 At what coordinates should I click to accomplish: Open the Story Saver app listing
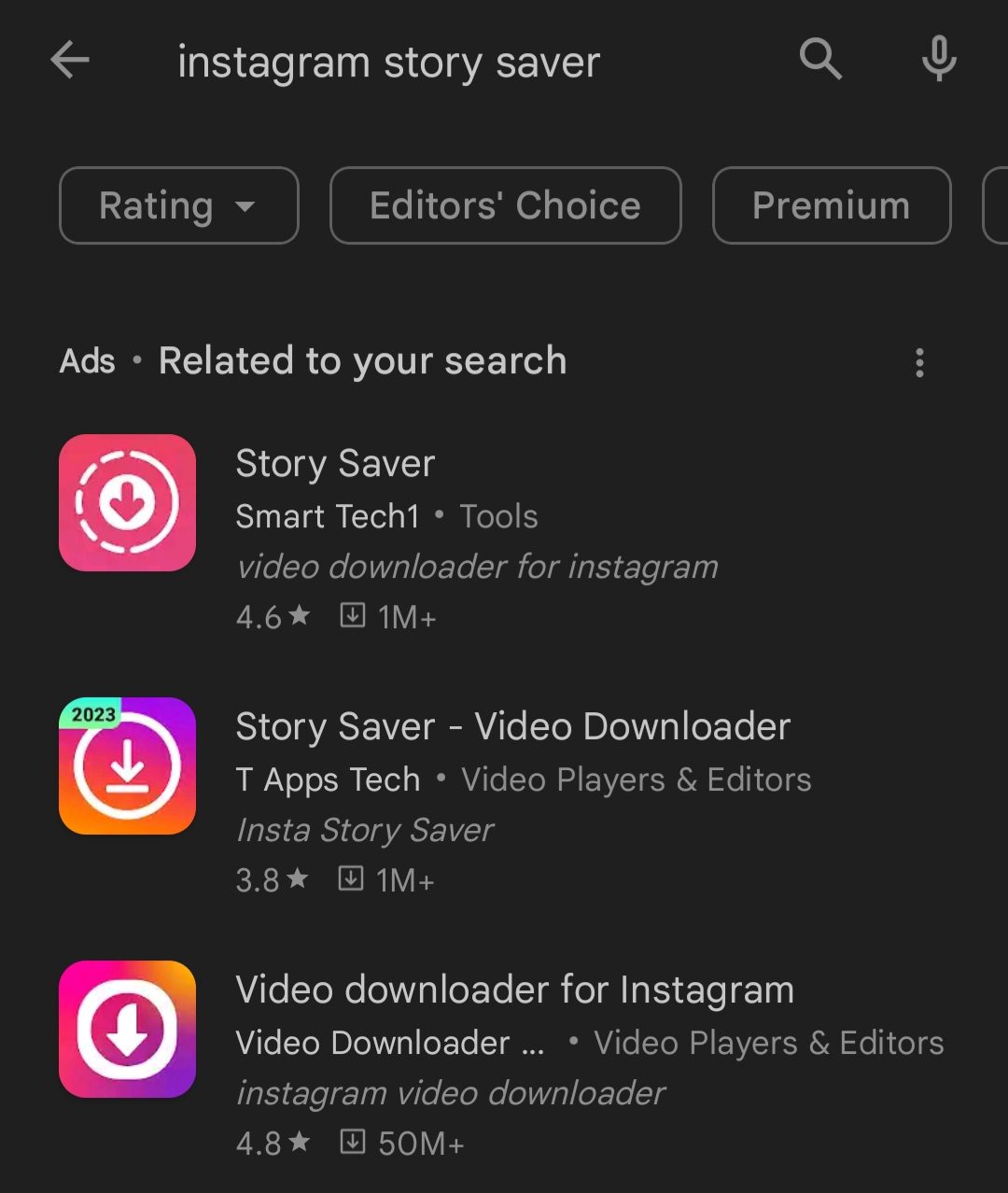click(336, 463)
